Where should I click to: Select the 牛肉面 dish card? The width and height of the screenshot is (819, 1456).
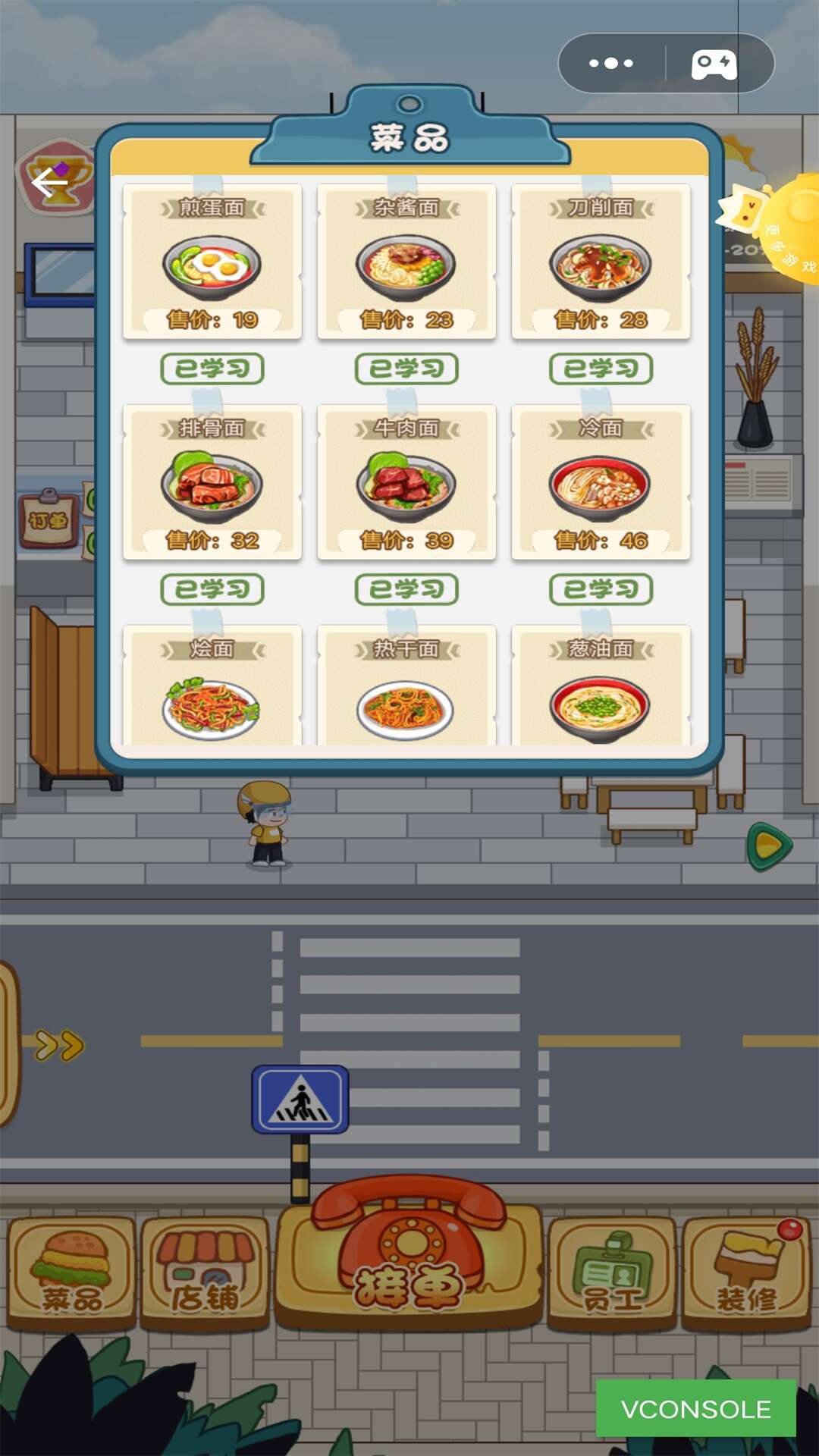(406, 482)
